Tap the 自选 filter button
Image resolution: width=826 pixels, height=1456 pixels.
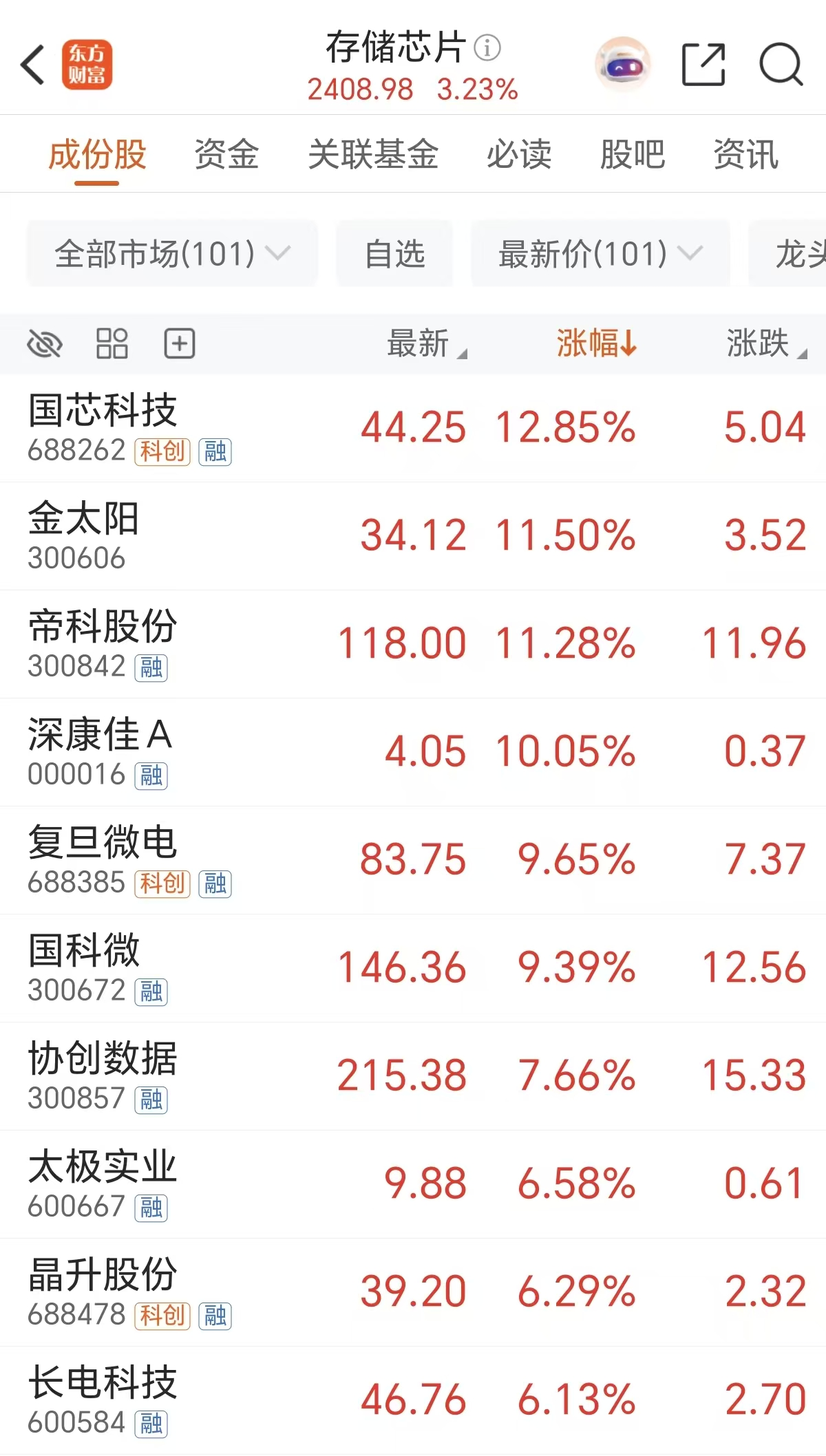point(394,253)
